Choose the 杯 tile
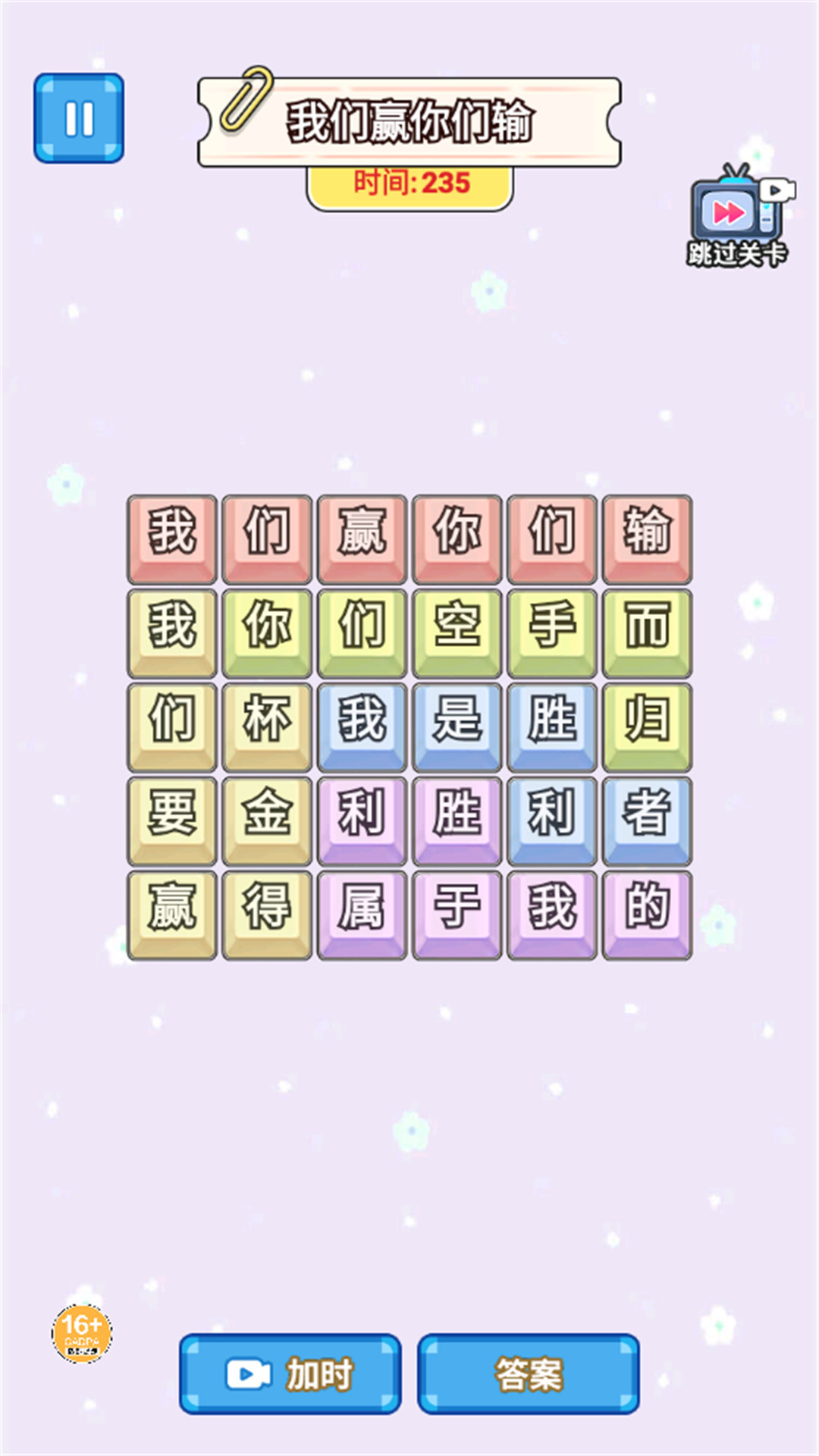Viewport: 819px width, 1456px height. tap(267, 726)
